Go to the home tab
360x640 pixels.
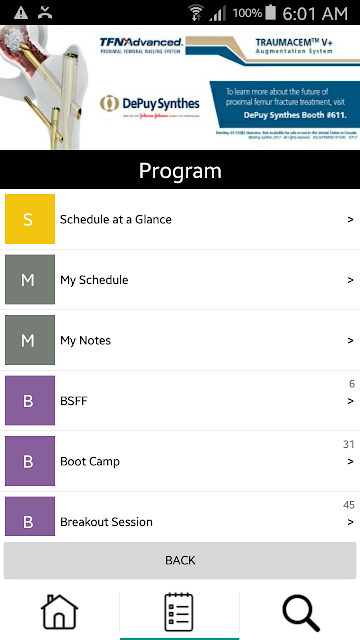[x=60, y=612]
